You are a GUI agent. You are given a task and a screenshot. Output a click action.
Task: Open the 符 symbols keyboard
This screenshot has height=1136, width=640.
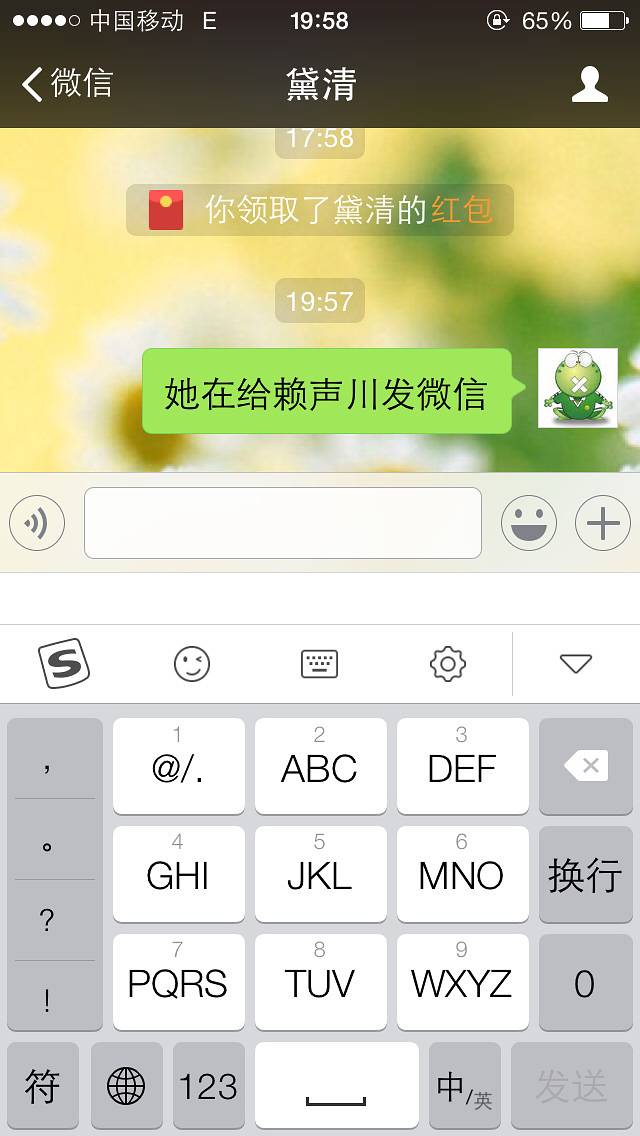click(x=42, y=1086)
